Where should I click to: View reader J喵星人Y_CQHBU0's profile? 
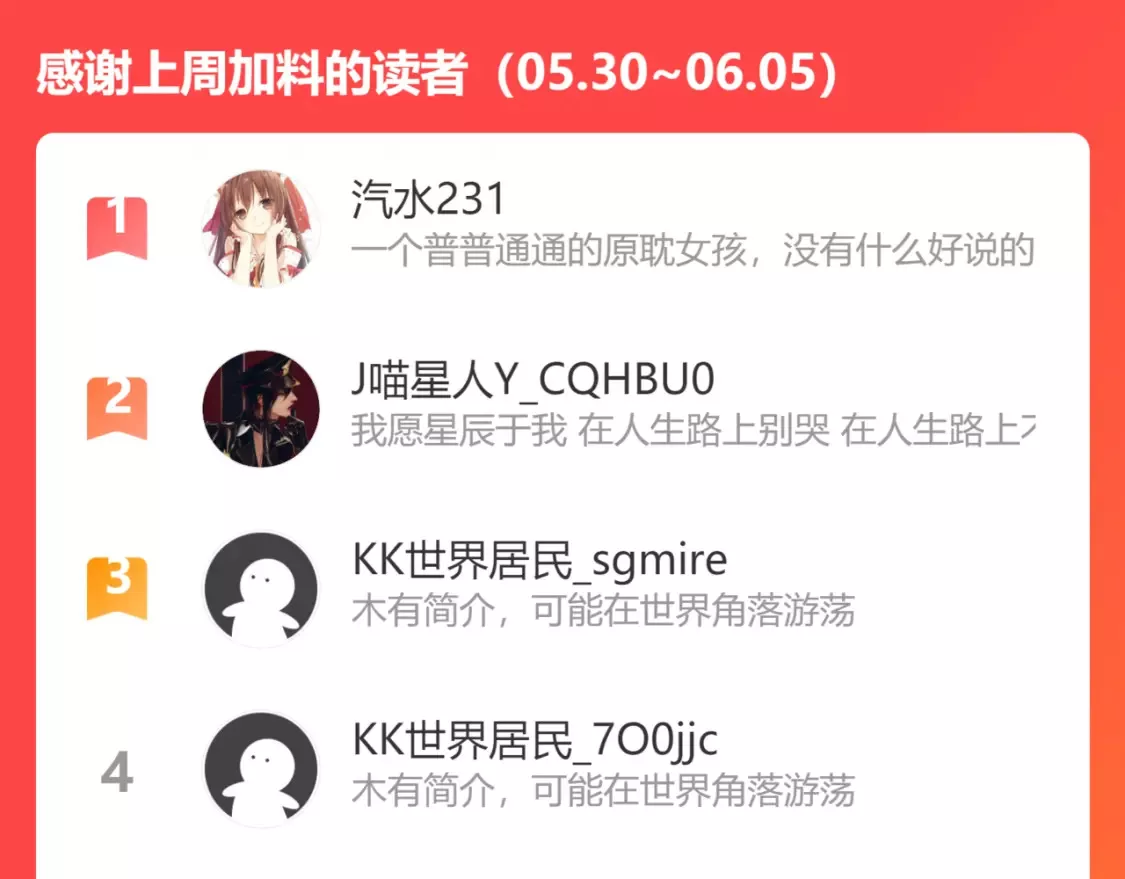(562, 408)
